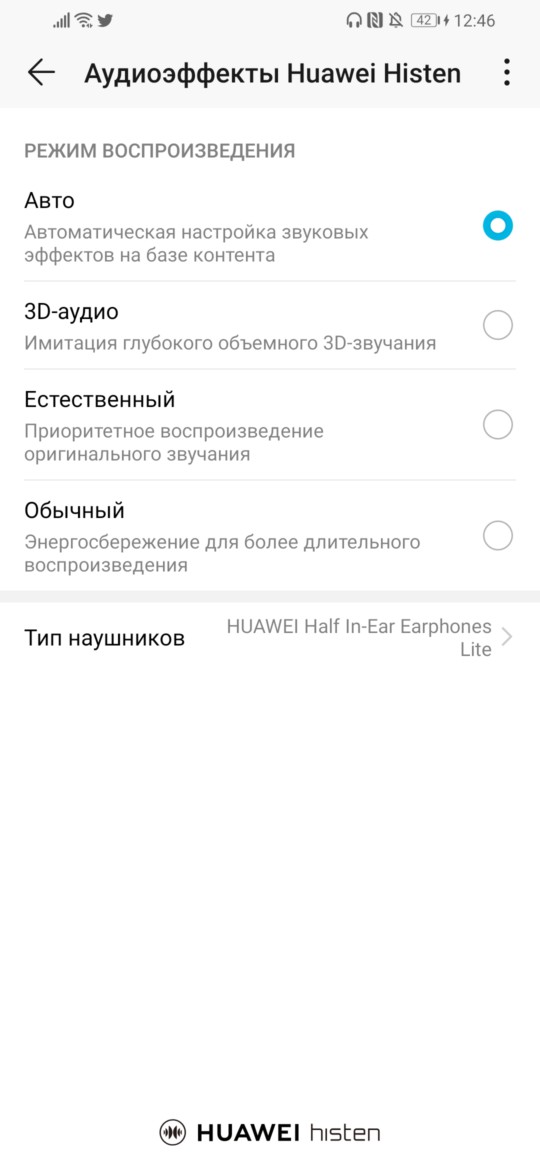Choose the 3D-аудио mode
Image resolution: width=540 pixels, height=1170 pixels.
270,325
